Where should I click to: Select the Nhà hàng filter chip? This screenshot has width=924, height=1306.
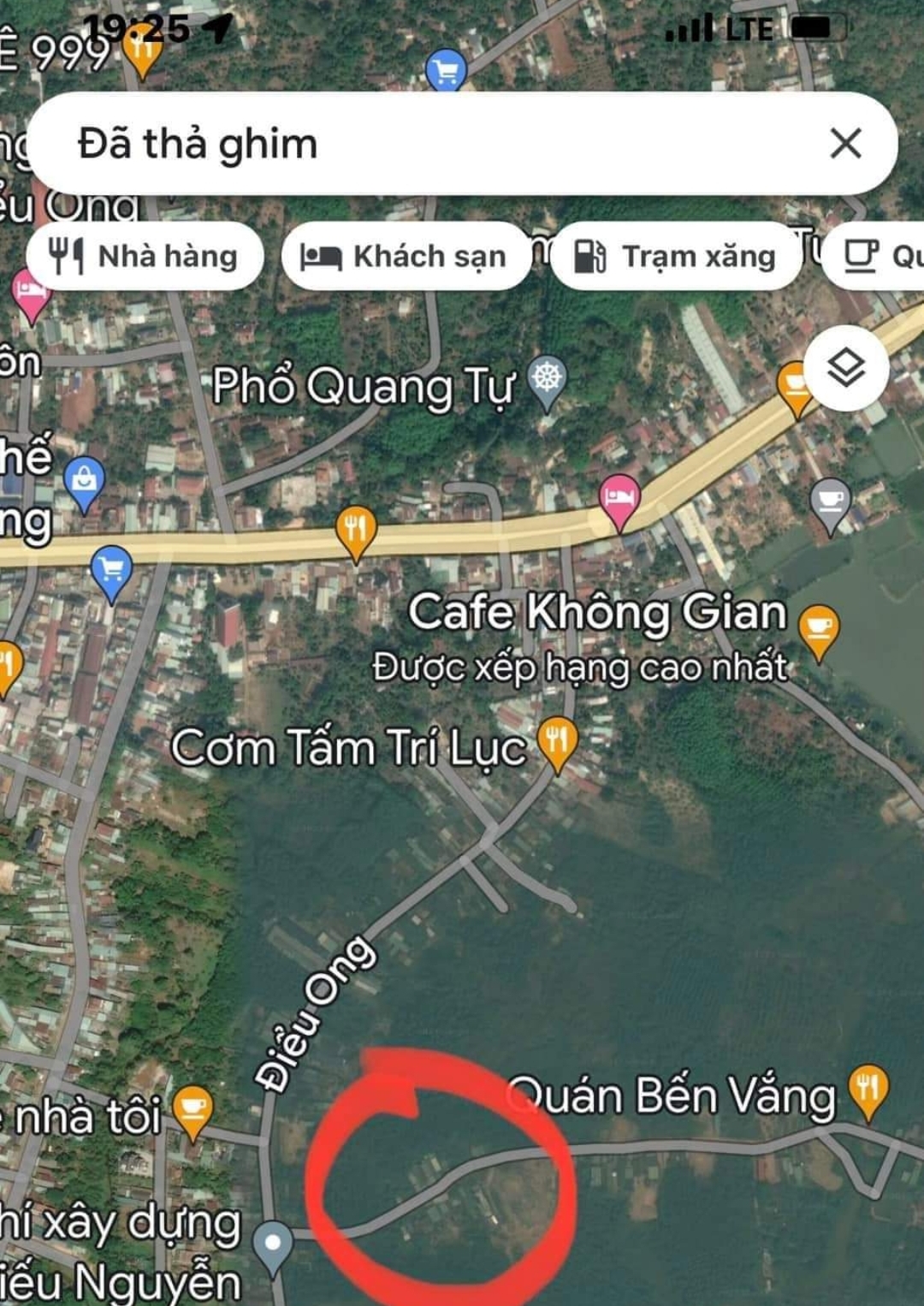point(145,256)
